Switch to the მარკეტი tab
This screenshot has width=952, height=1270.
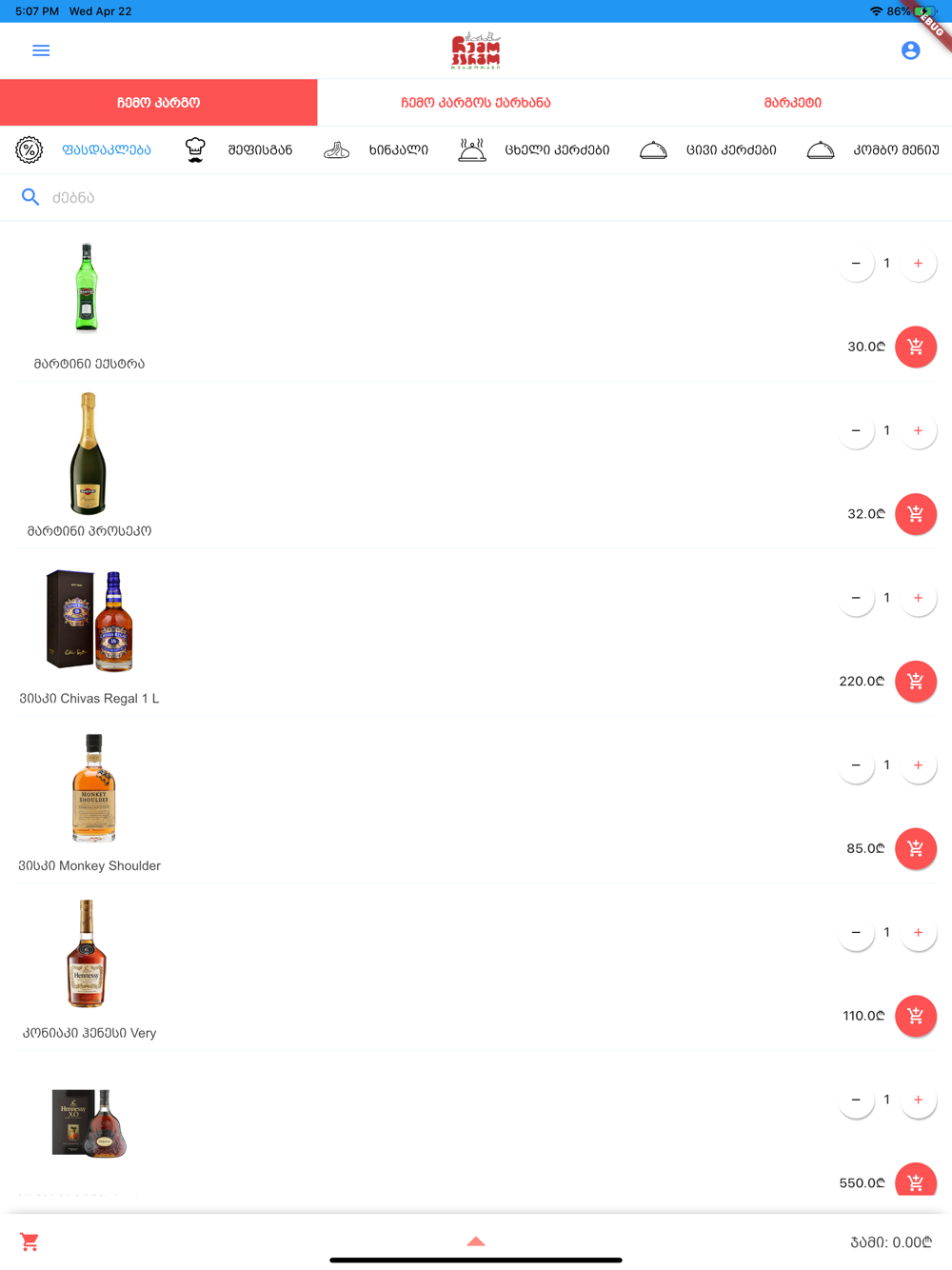tap(792, 103)
